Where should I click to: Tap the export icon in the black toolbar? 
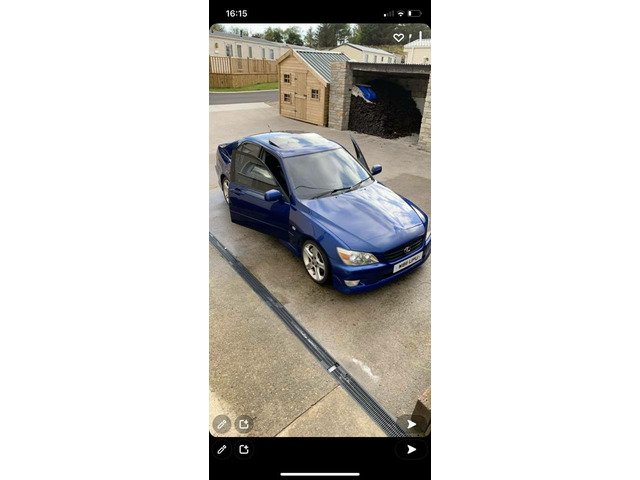[x=244, y=450]
